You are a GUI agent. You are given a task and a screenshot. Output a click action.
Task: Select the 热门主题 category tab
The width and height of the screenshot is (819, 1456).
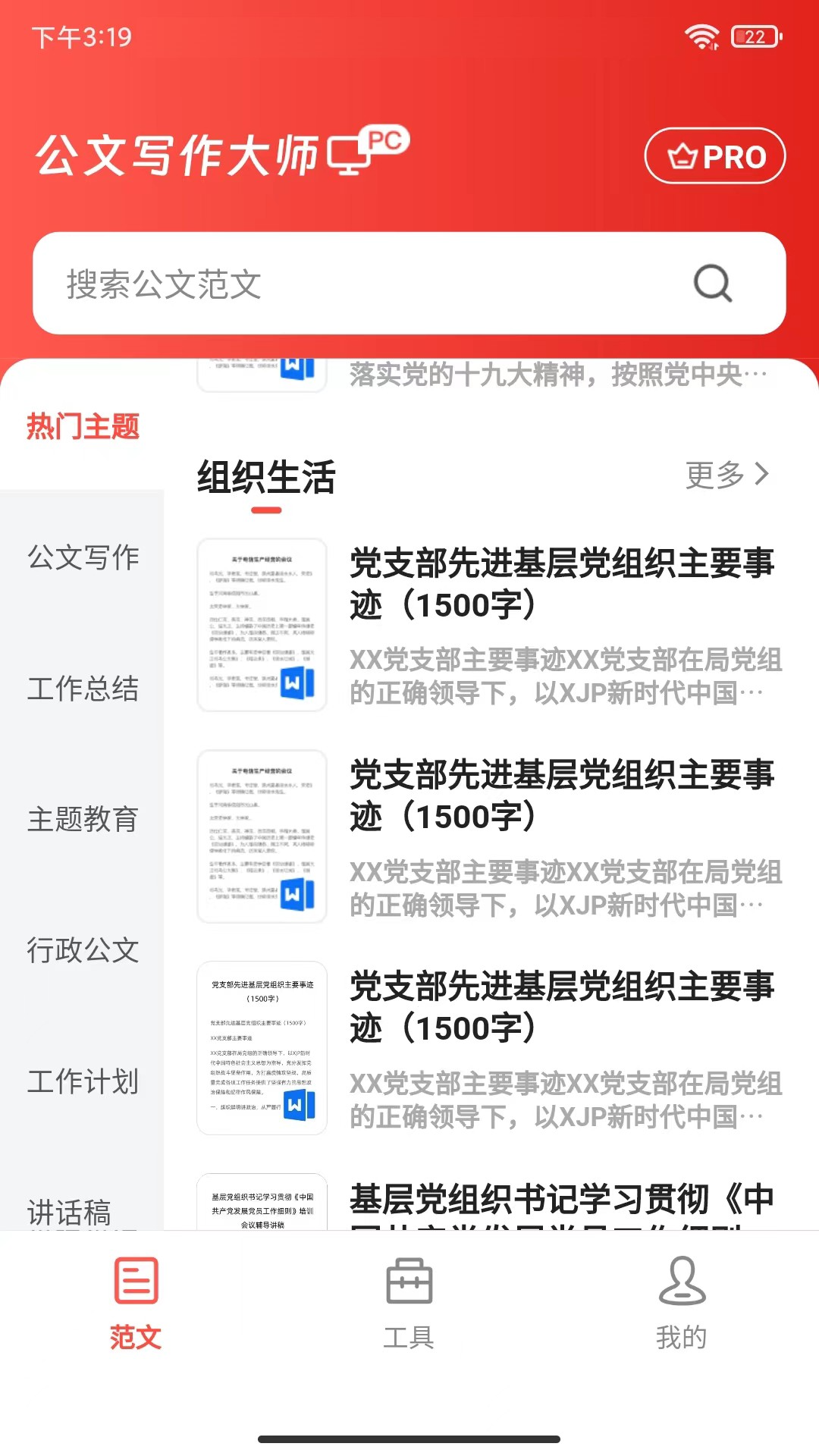click(82, 426)
